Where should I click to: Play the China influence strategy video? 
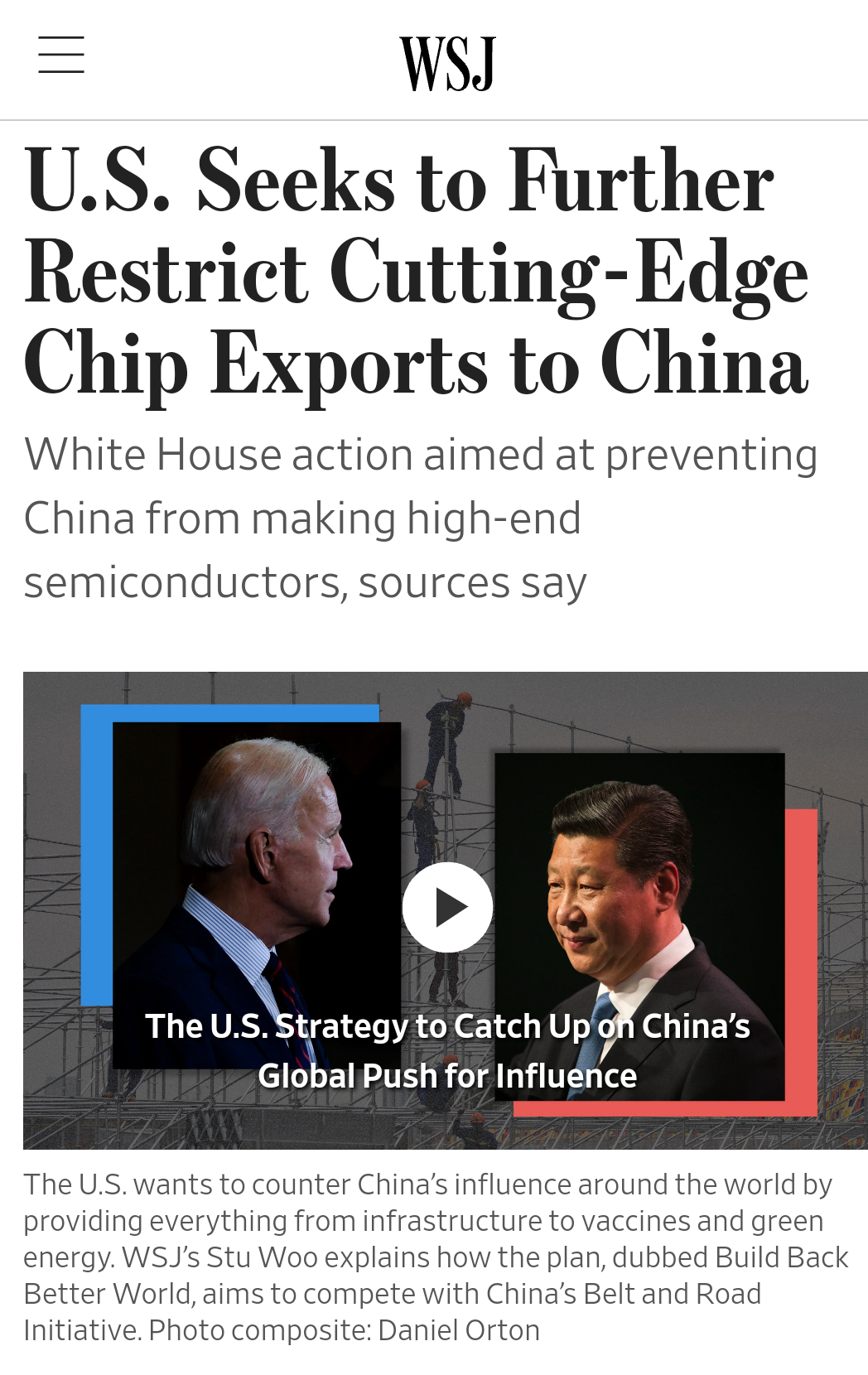(x=447, y=907)
